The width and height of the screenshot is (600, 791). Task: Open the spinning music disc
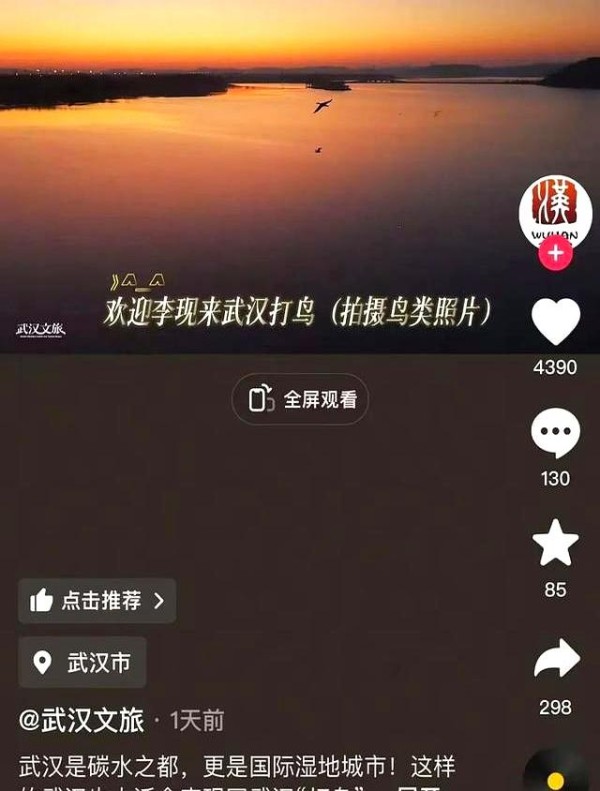[x=555, y=775]
